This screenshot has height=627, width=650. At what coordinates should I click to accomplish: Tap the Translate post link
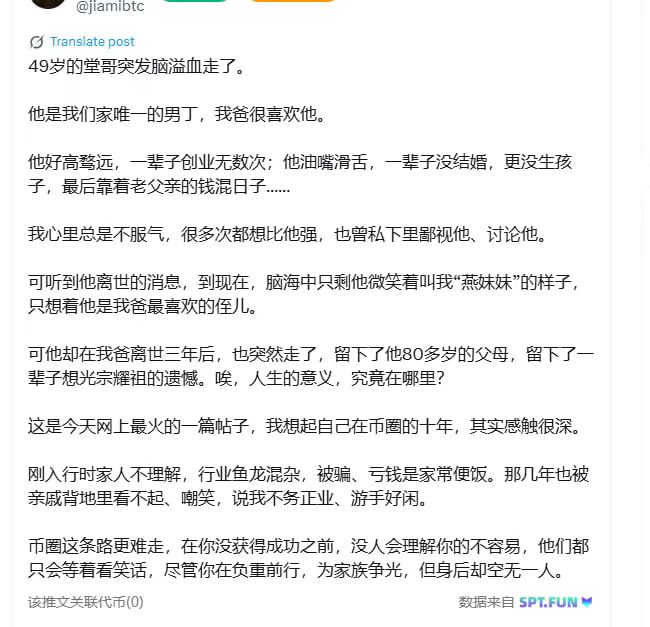pos(91,42)
